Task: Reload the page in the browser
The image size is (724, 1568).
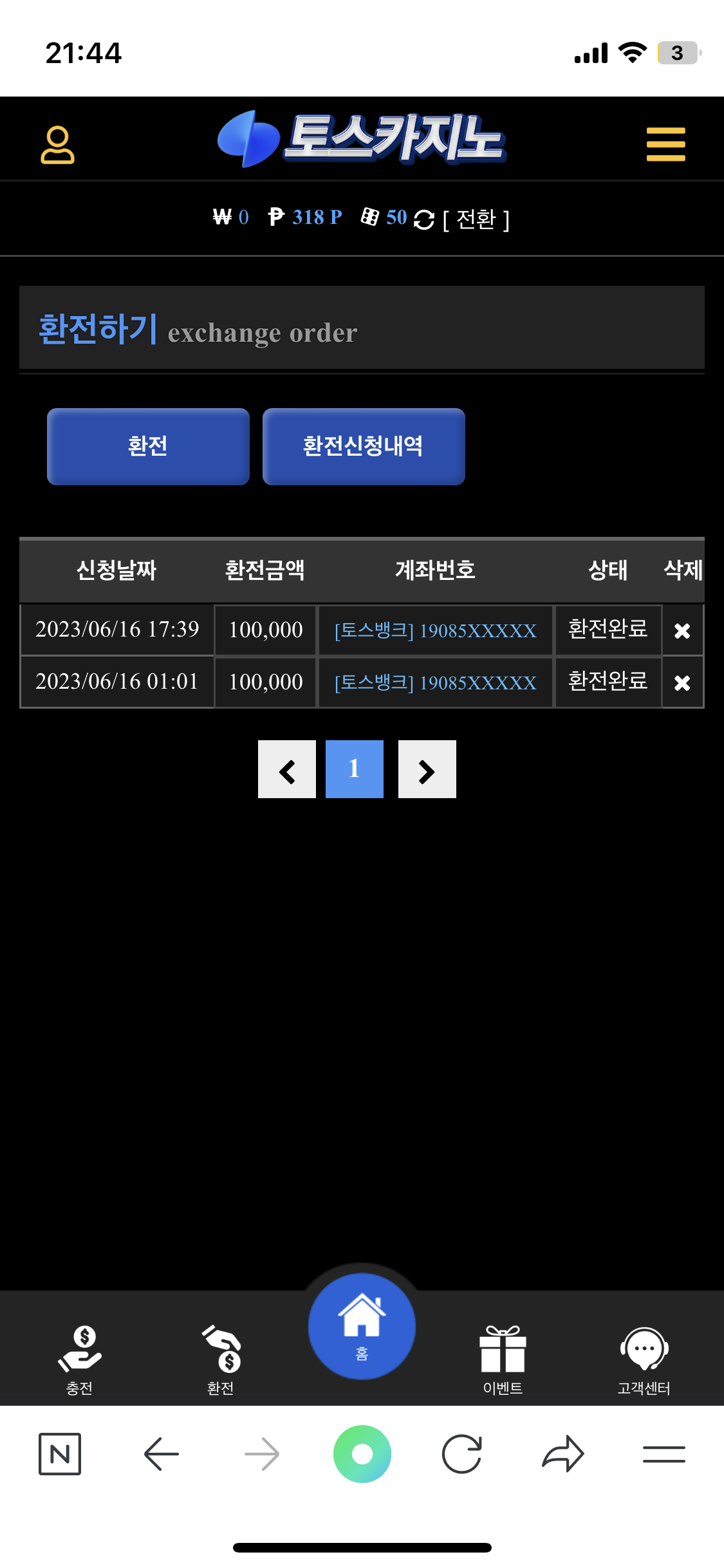Action: click(x=462, y=1454)
